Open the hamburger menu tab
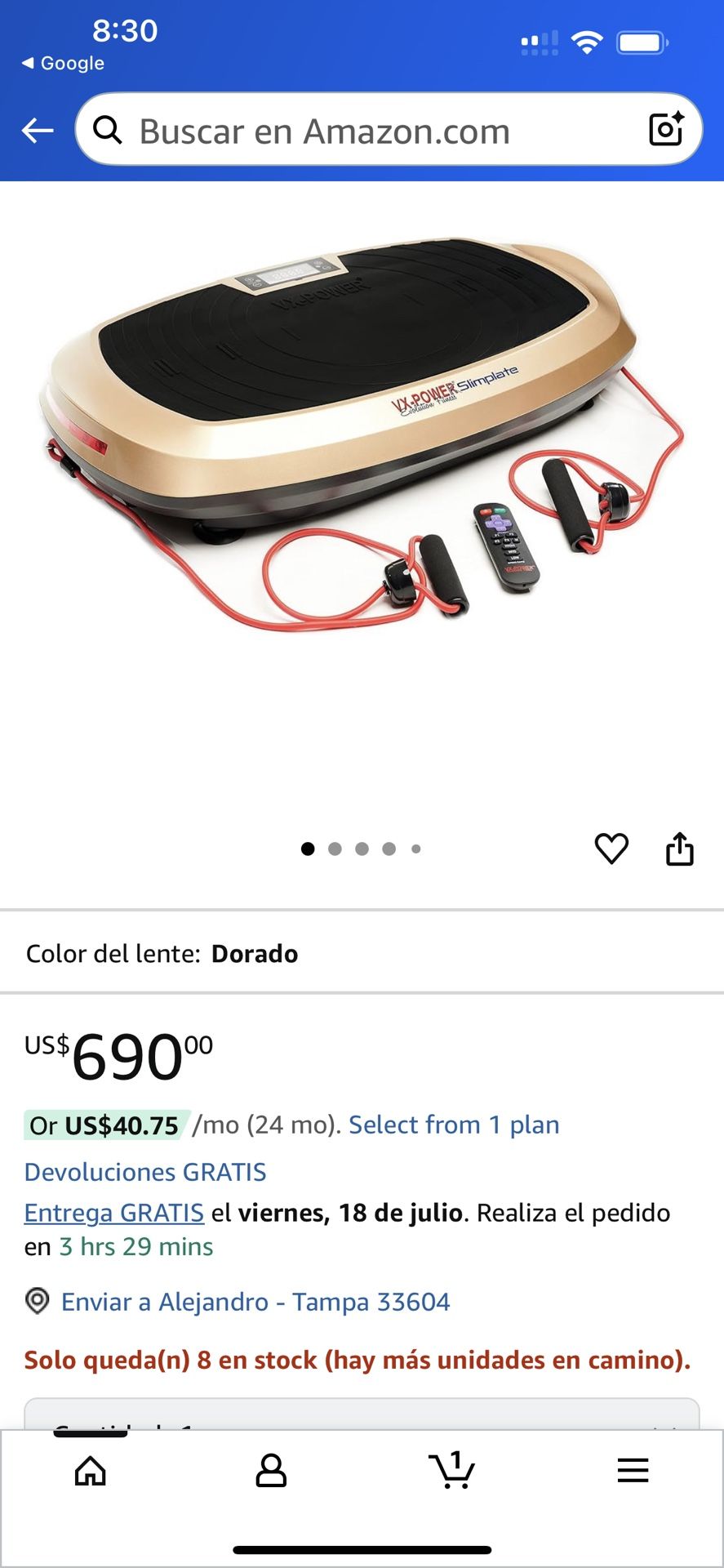 633,1471
